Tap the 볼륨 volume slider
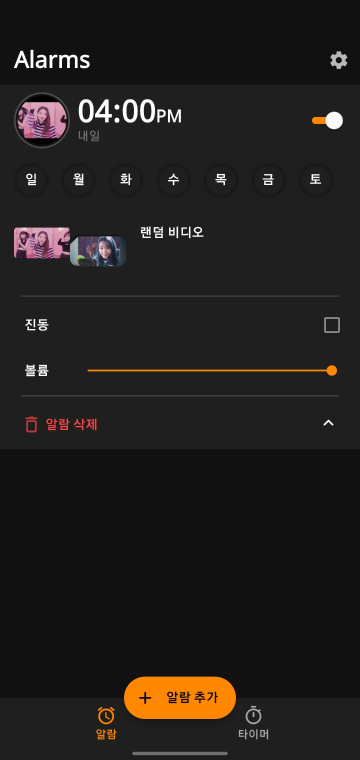360x760 pixels. tap(212, 371)
